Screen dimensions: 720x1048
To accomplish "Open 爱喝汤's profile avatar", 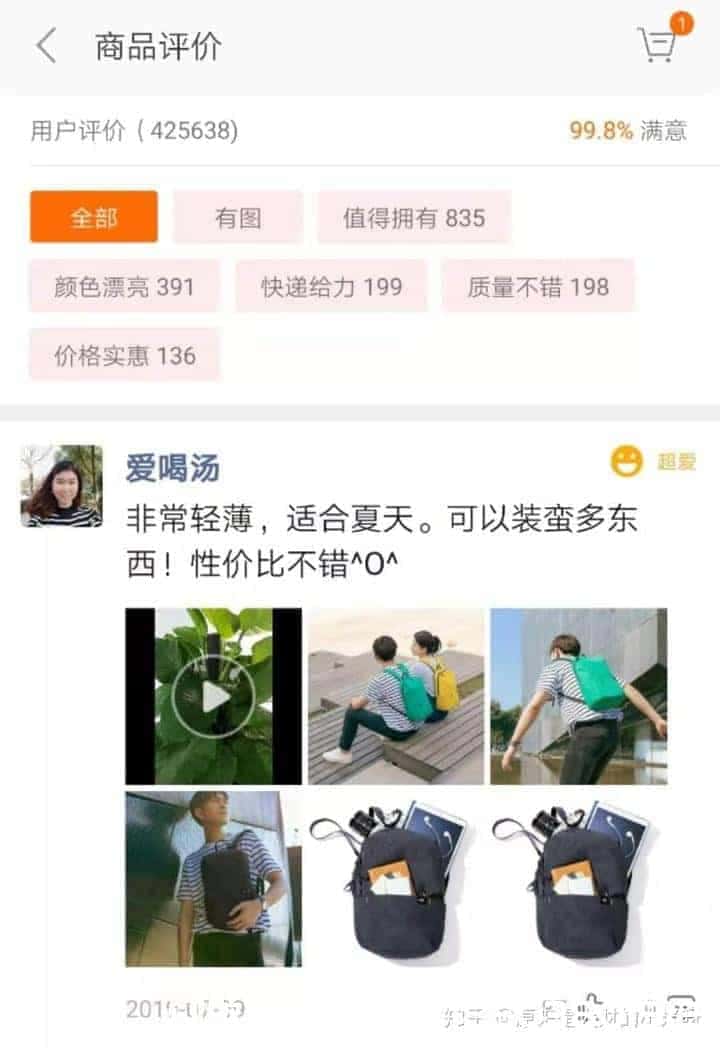I will 61,486.
